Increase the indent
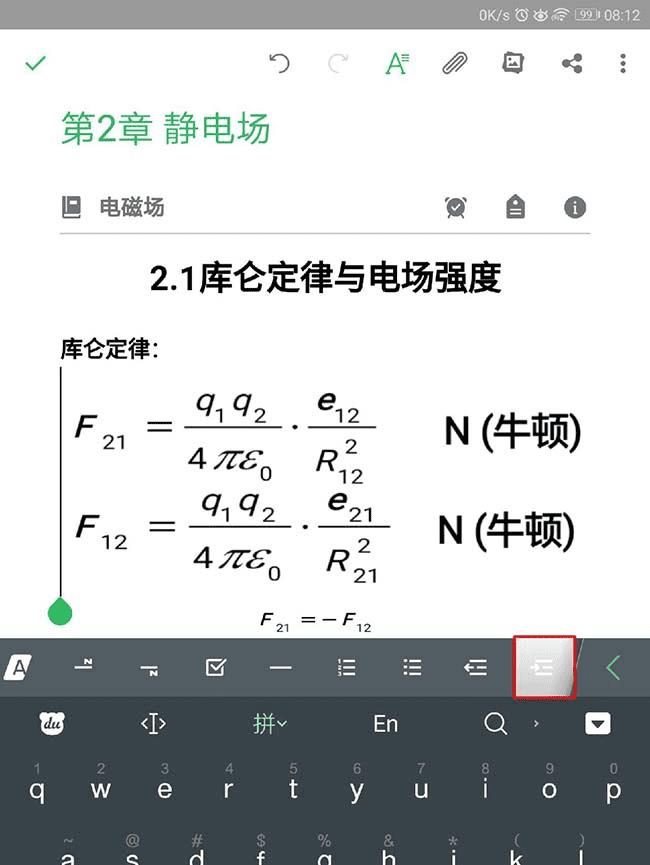 pyautogui.click(x=543, y=667)
